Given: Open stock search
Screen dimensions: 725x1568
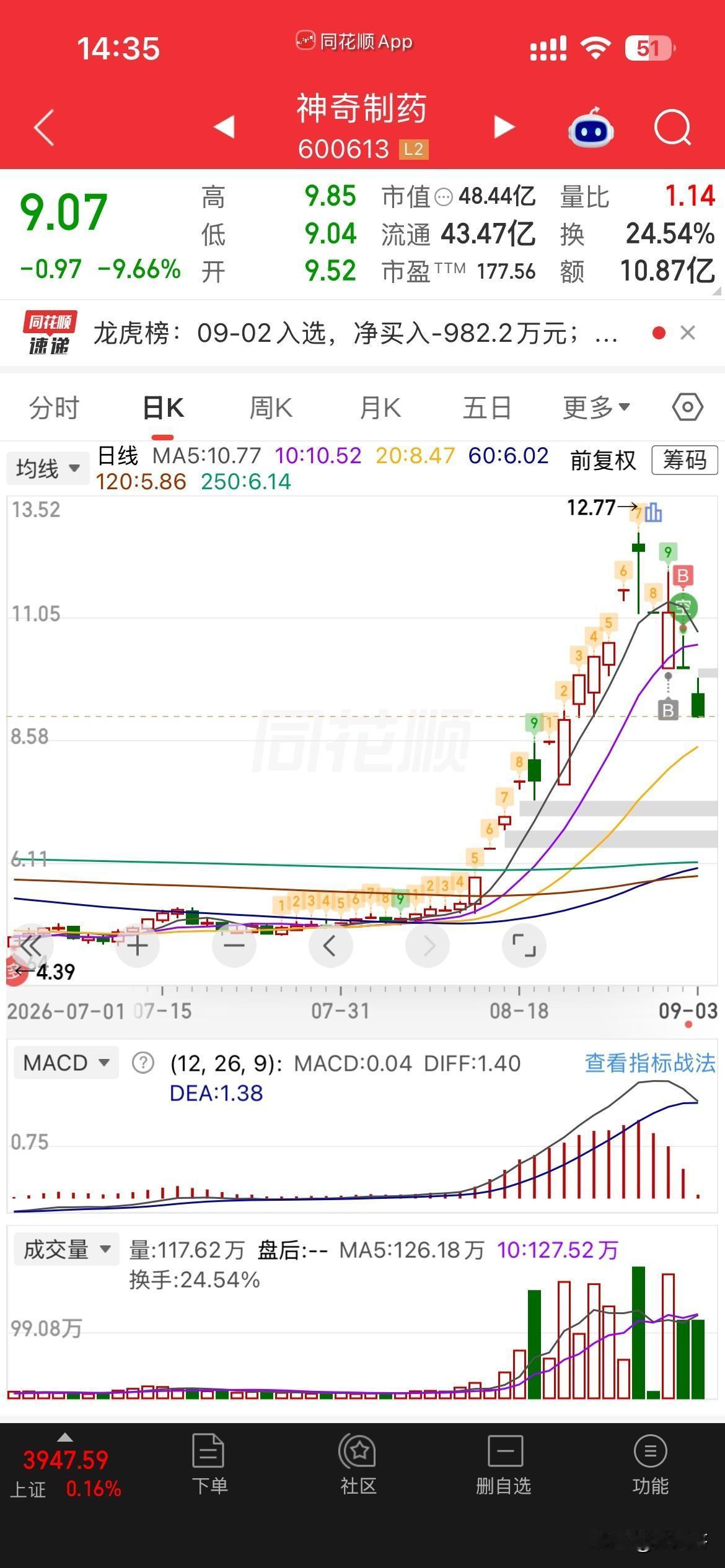Looking at the screenshot, I should coord(673,127).
